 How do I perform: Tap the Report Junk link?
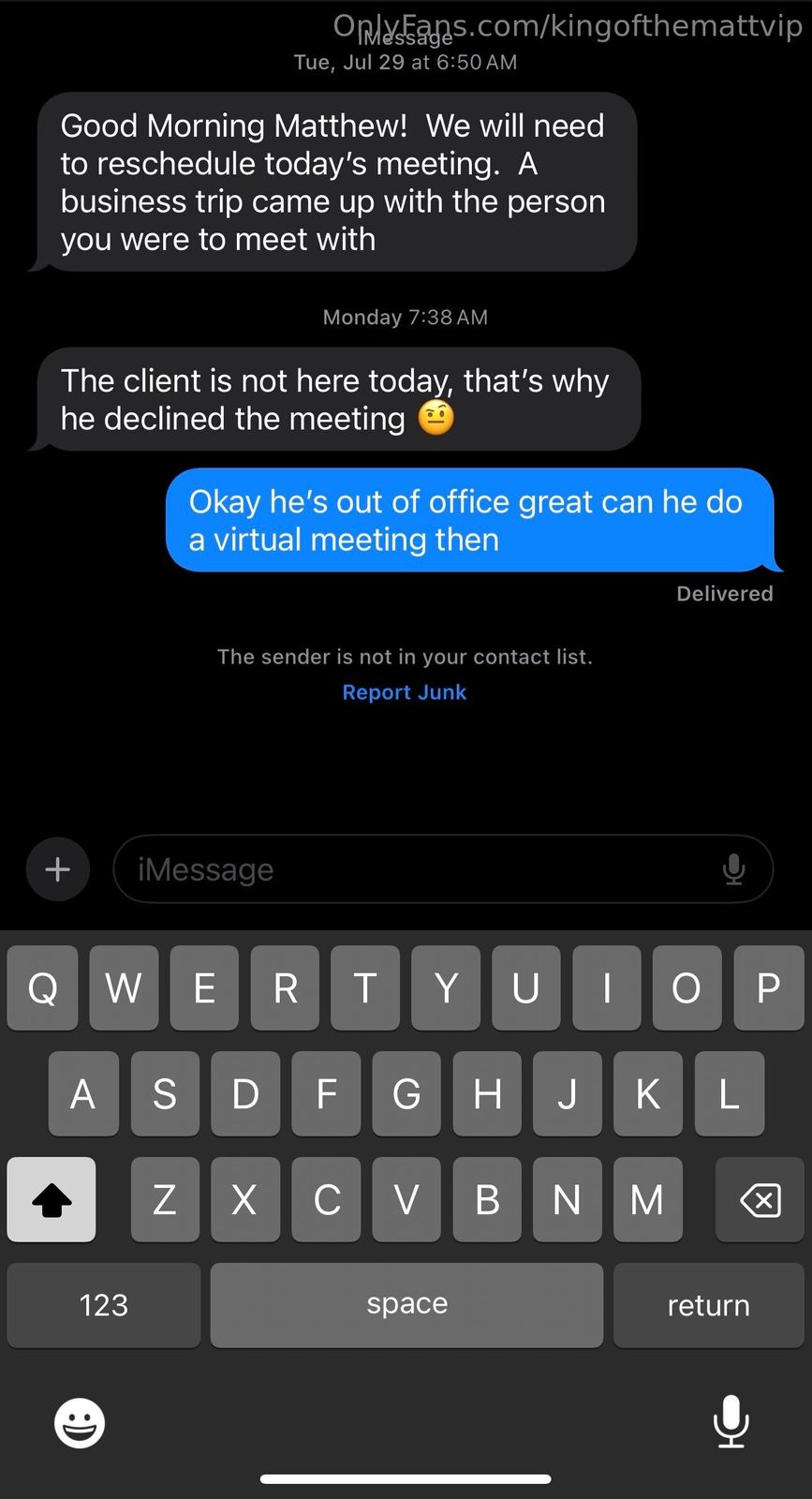[404, 692]
